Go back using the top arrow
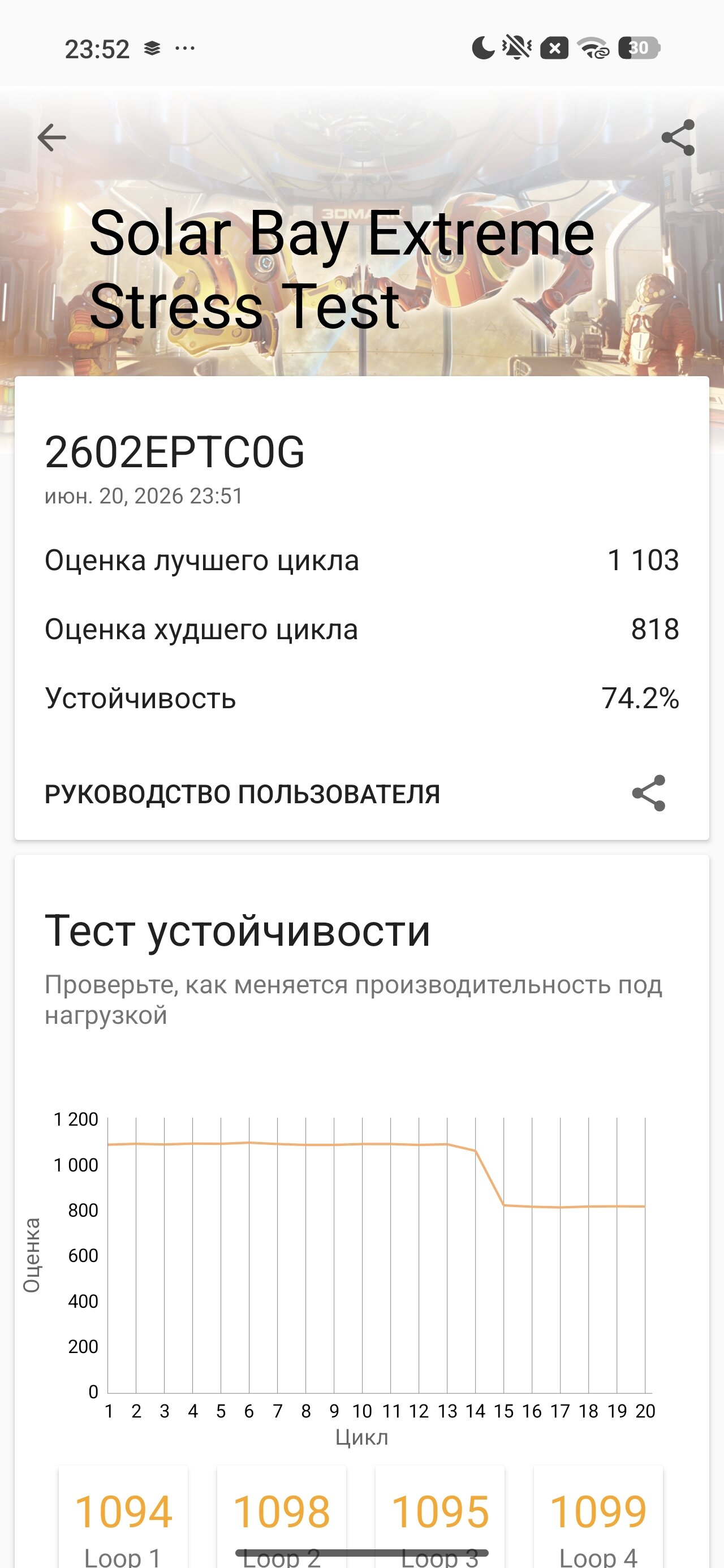 [52, 137]
